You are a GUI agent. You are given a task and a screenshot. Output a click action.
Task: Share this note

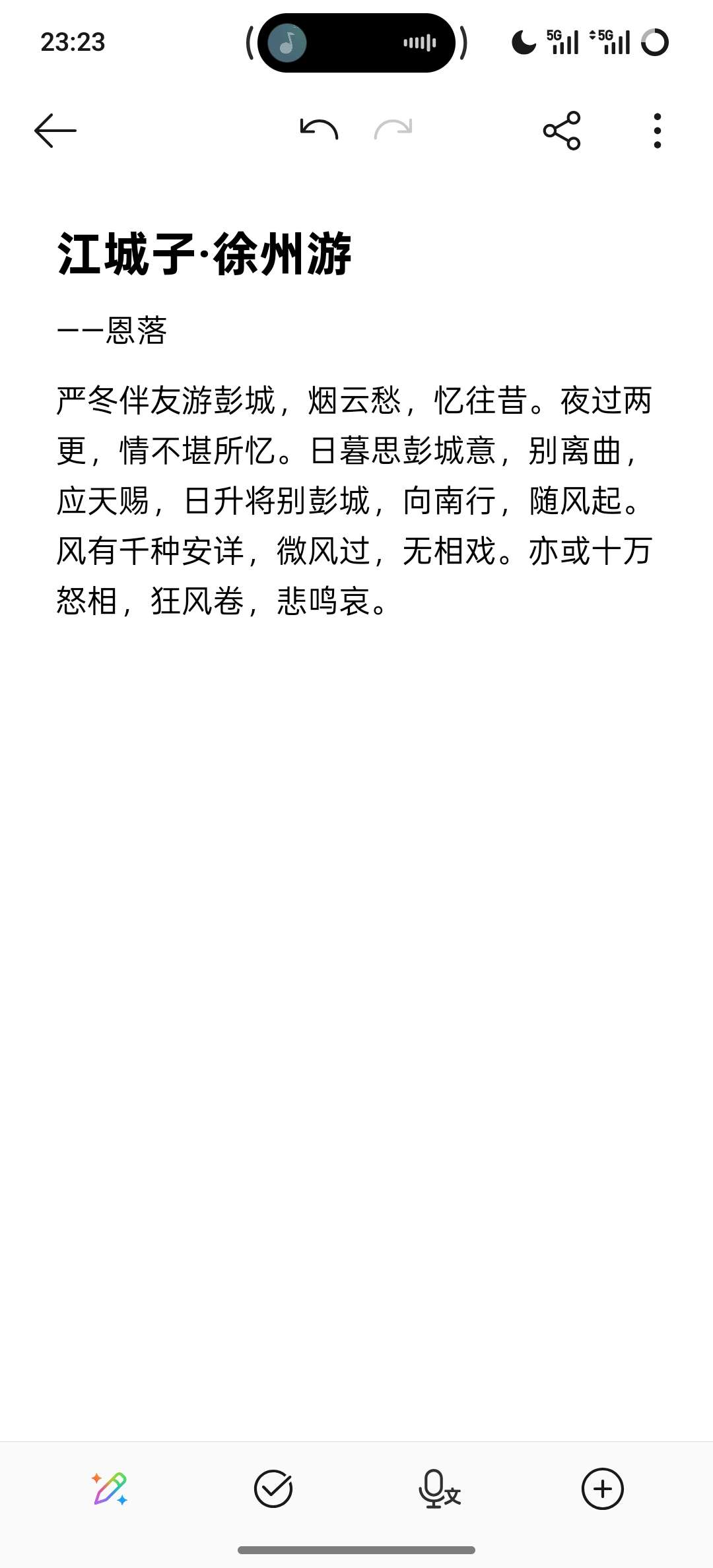point(562,131)
